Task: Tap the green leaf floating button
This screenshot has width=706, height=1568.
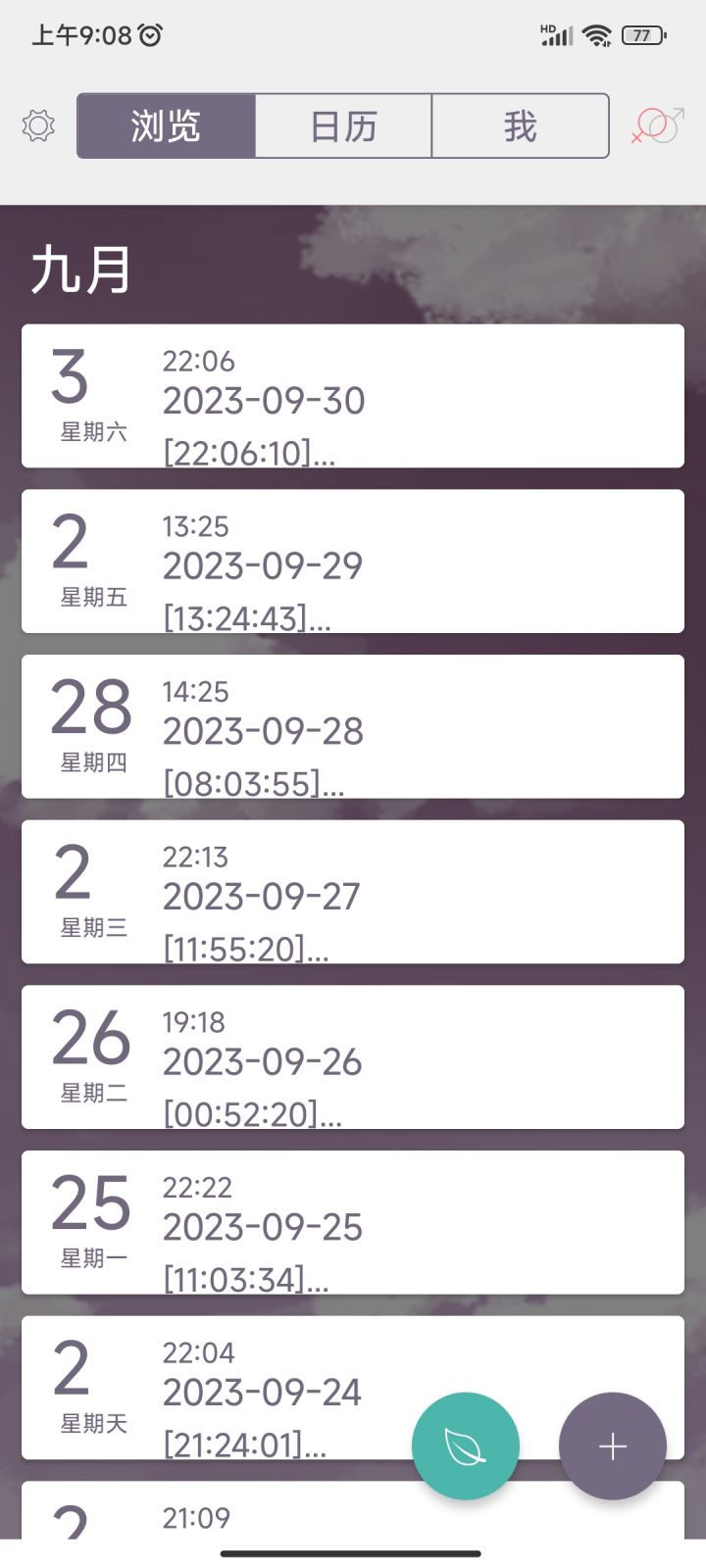Action: coord(466,1446)
